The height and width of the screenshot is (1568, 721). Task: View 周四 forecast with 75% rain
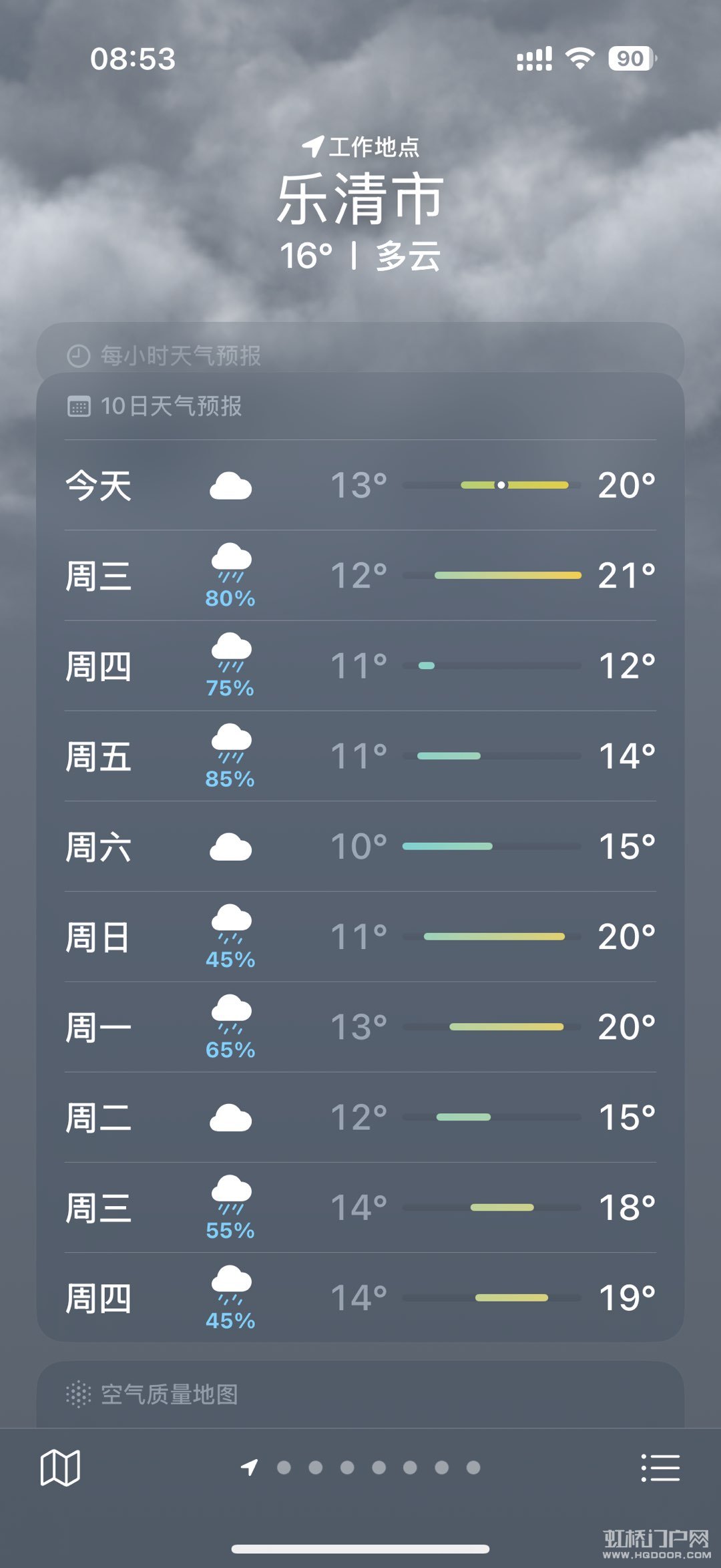click(x=360, y=666)
